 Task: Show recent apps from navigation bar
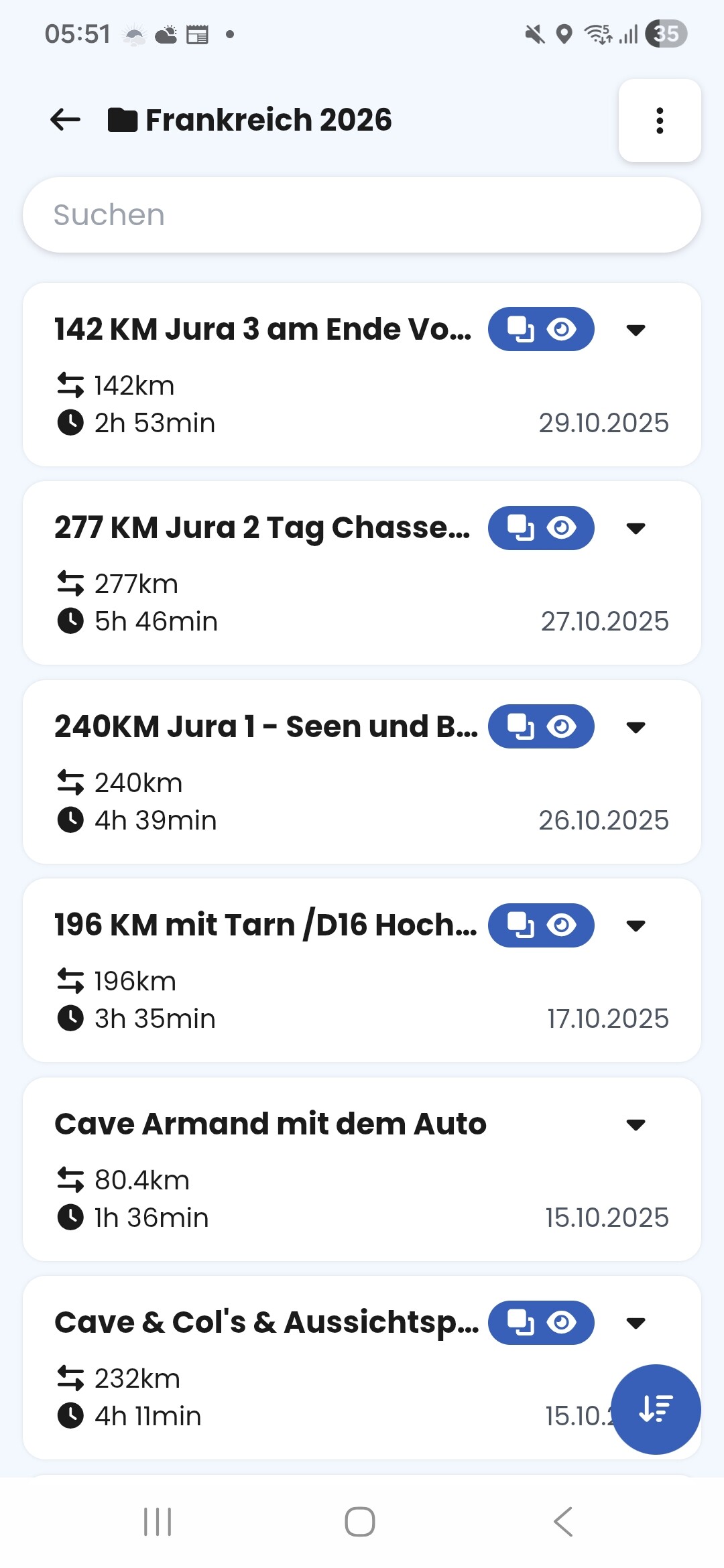158,1522
